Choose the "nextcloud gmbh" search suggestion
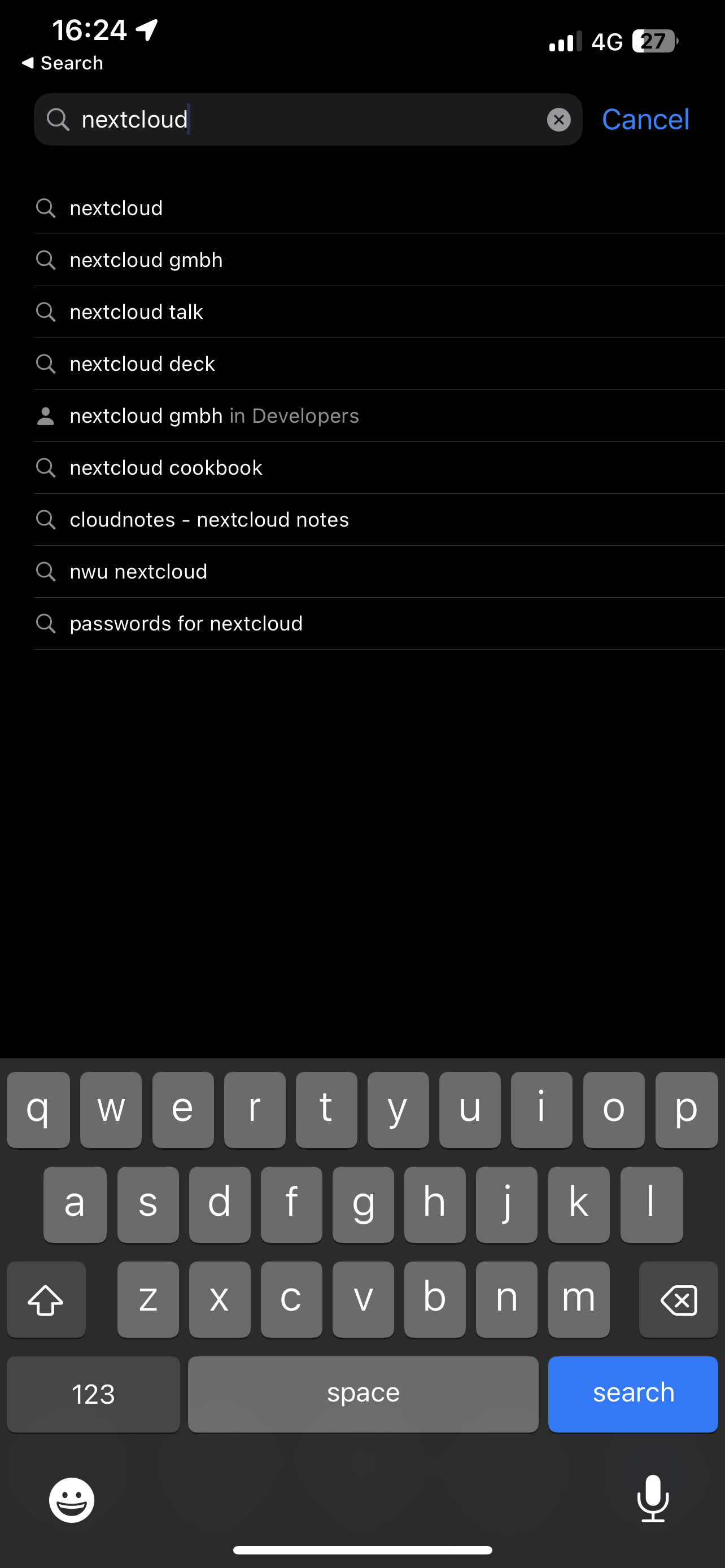 [146, 260]
